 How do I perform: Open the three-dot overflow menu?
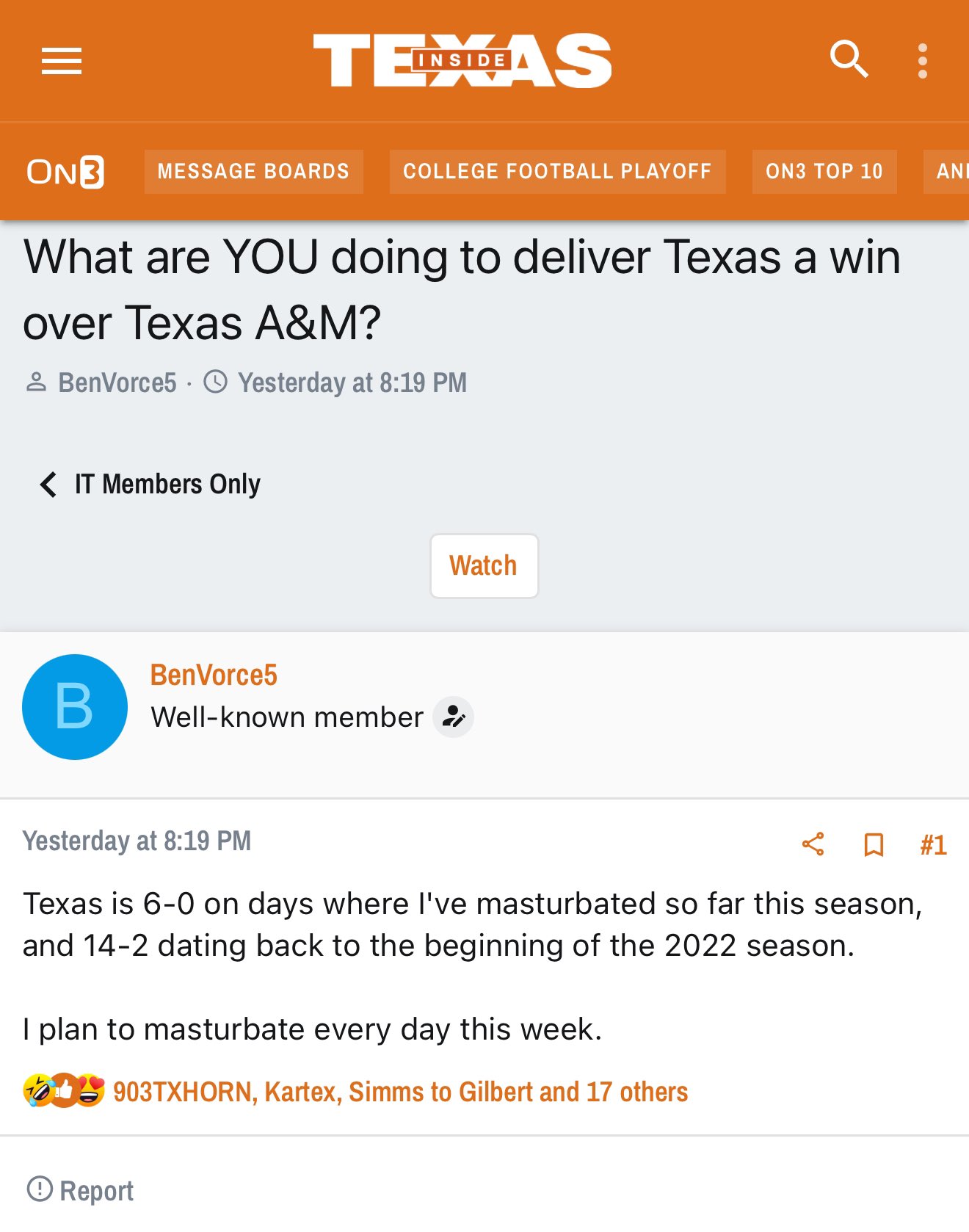tap(923, 61)
